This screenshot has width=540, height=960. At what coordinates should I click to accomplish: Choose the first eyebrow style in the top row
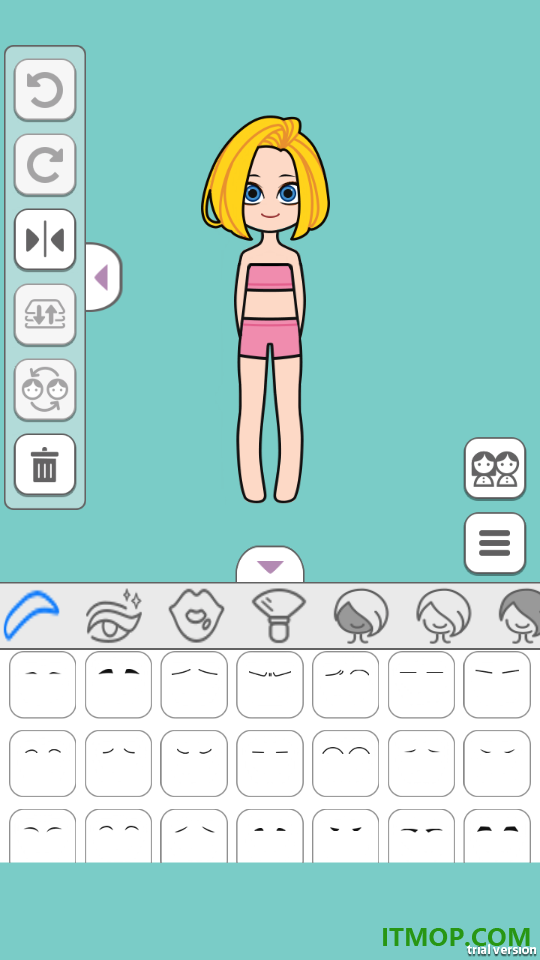(x=43, y=684)
